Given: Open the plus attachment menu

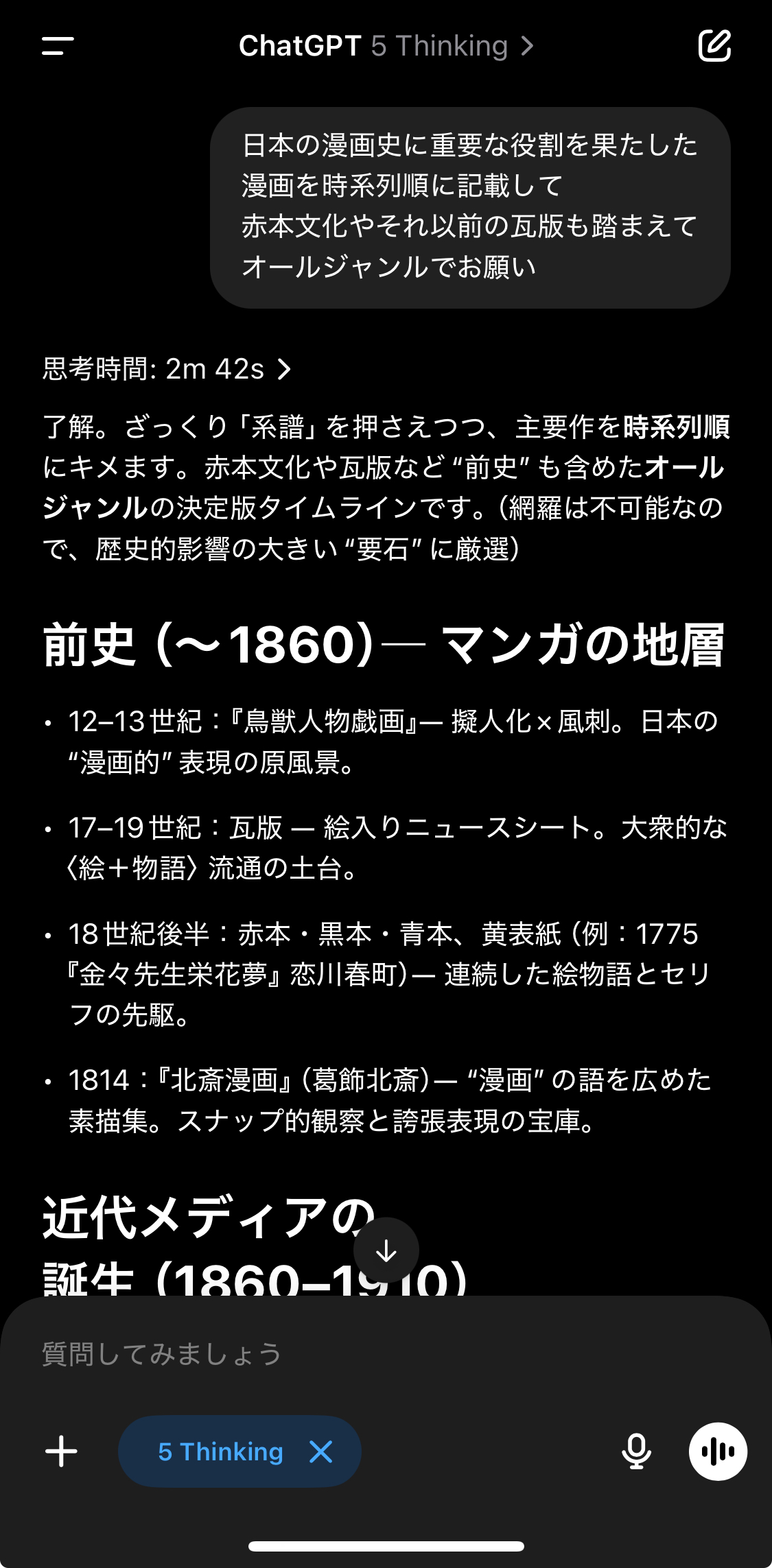Looking at the screenshot, I should click(x=61, y=1451).
